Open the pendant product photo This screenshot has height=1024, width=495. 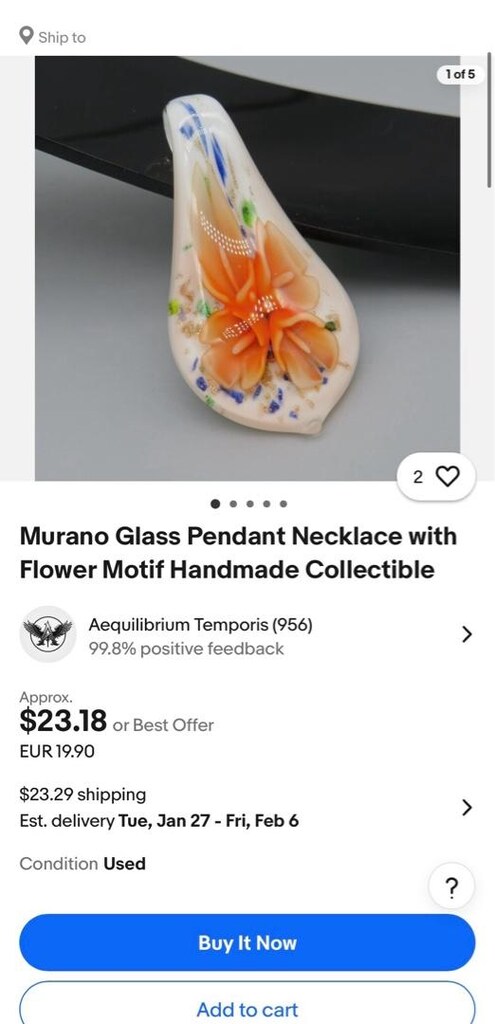point(247,268)
